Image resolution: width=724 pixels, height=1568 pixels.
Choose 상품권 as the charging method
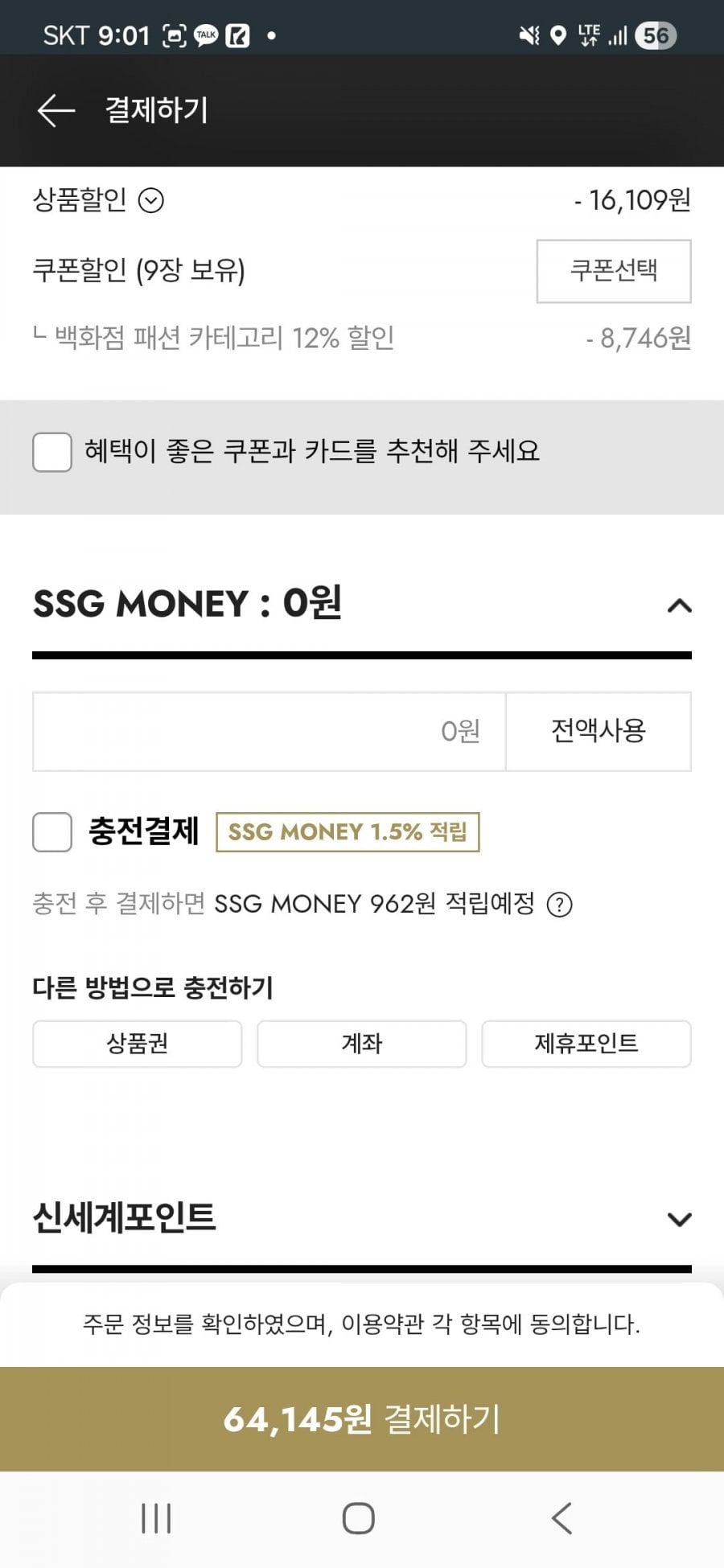138,1044
